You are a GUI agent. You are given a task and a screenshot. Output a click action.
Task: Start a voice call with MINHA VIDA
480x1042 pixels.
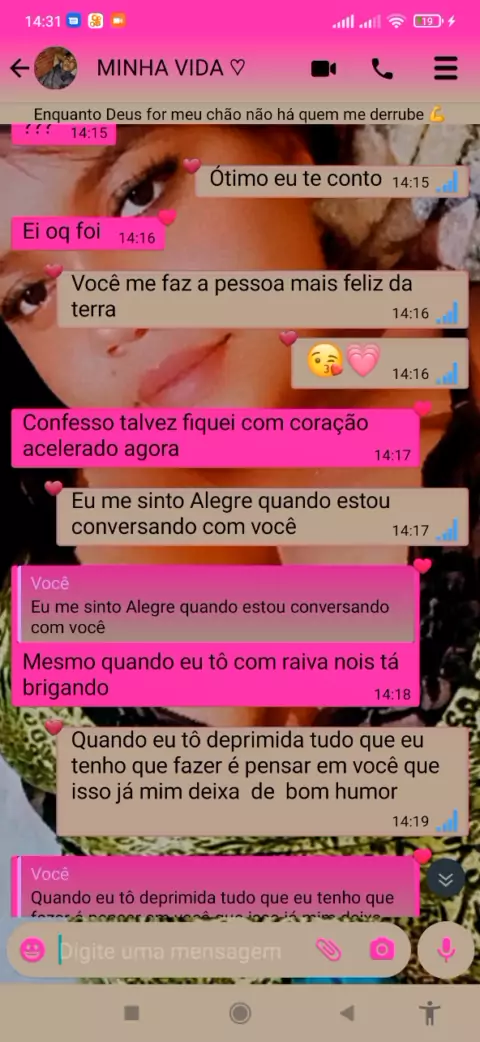click(382, 68)
